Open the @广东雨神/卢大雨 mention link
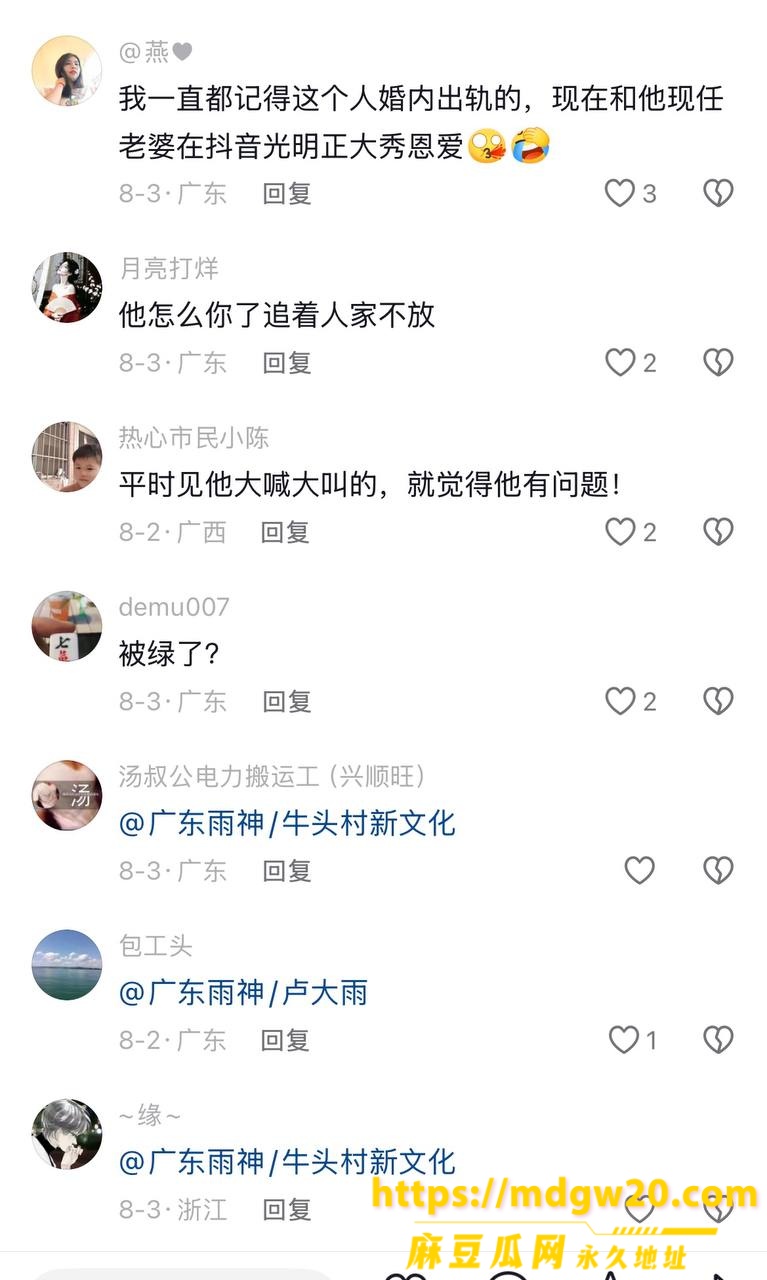This screenshot has width=767, height=1280. coord(244,993)
